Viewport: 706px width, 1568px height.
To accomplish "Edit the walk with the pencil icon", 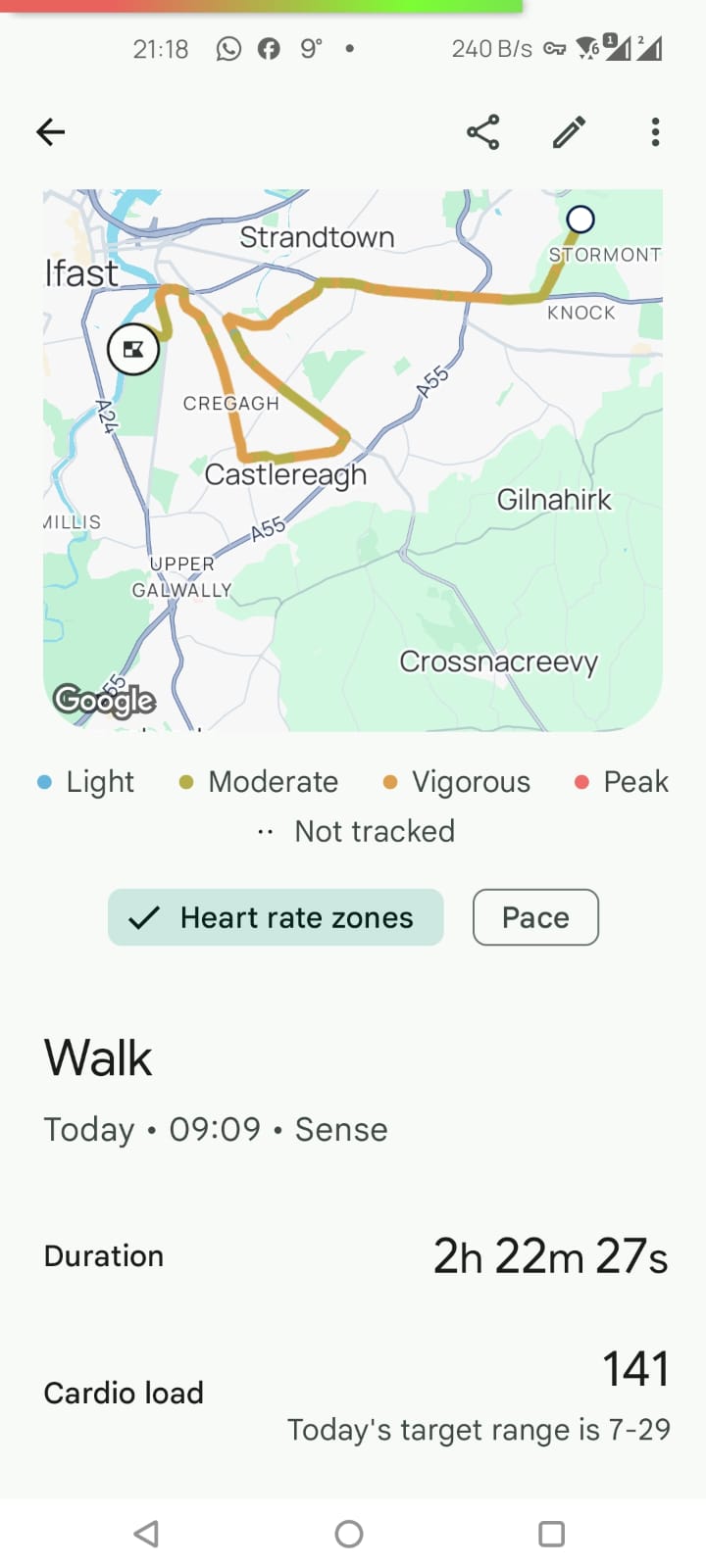I will coord(569,132).
